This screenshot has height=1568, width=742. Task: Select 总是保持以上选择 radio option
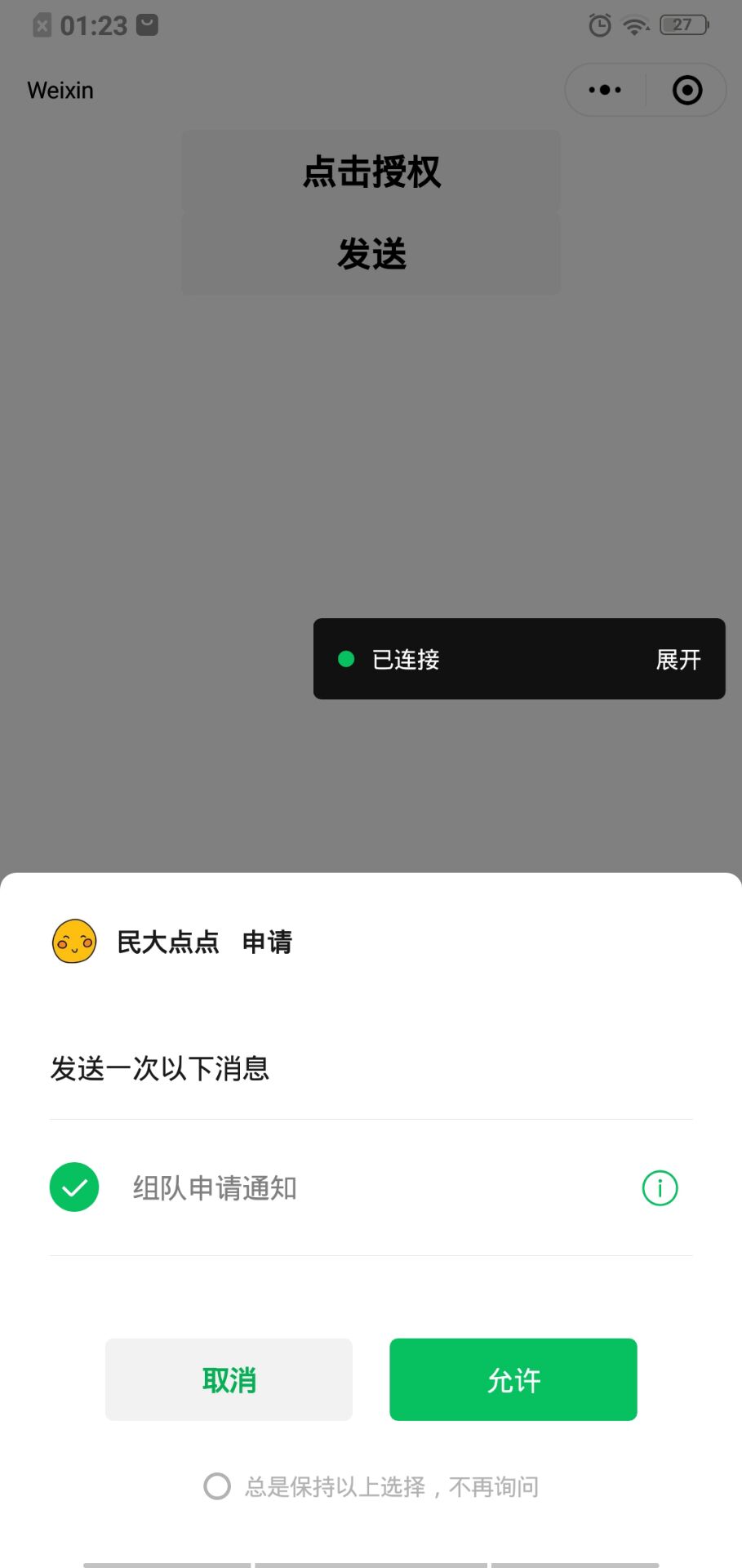[217, 1486]
